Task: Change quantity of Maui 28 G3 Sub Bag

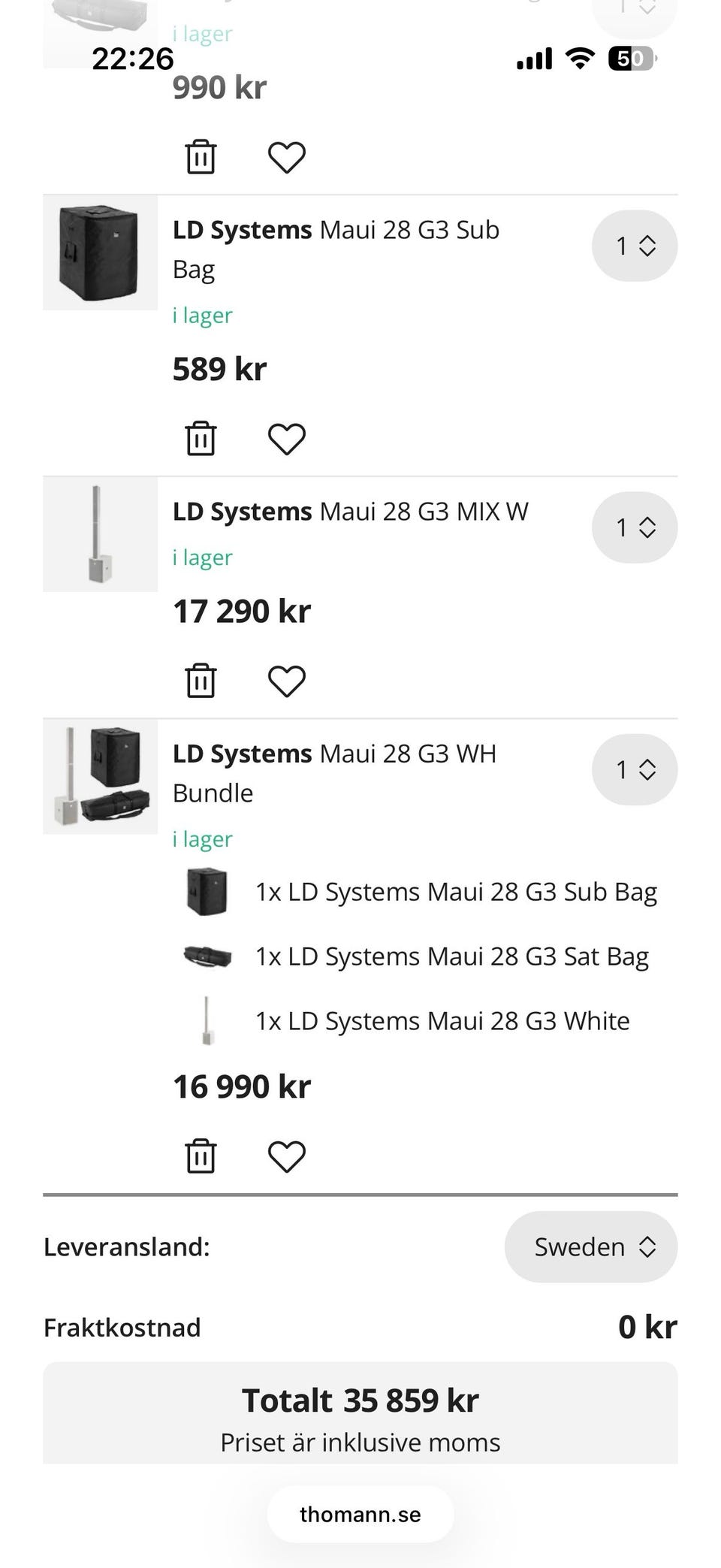Action: click(635, 246)
